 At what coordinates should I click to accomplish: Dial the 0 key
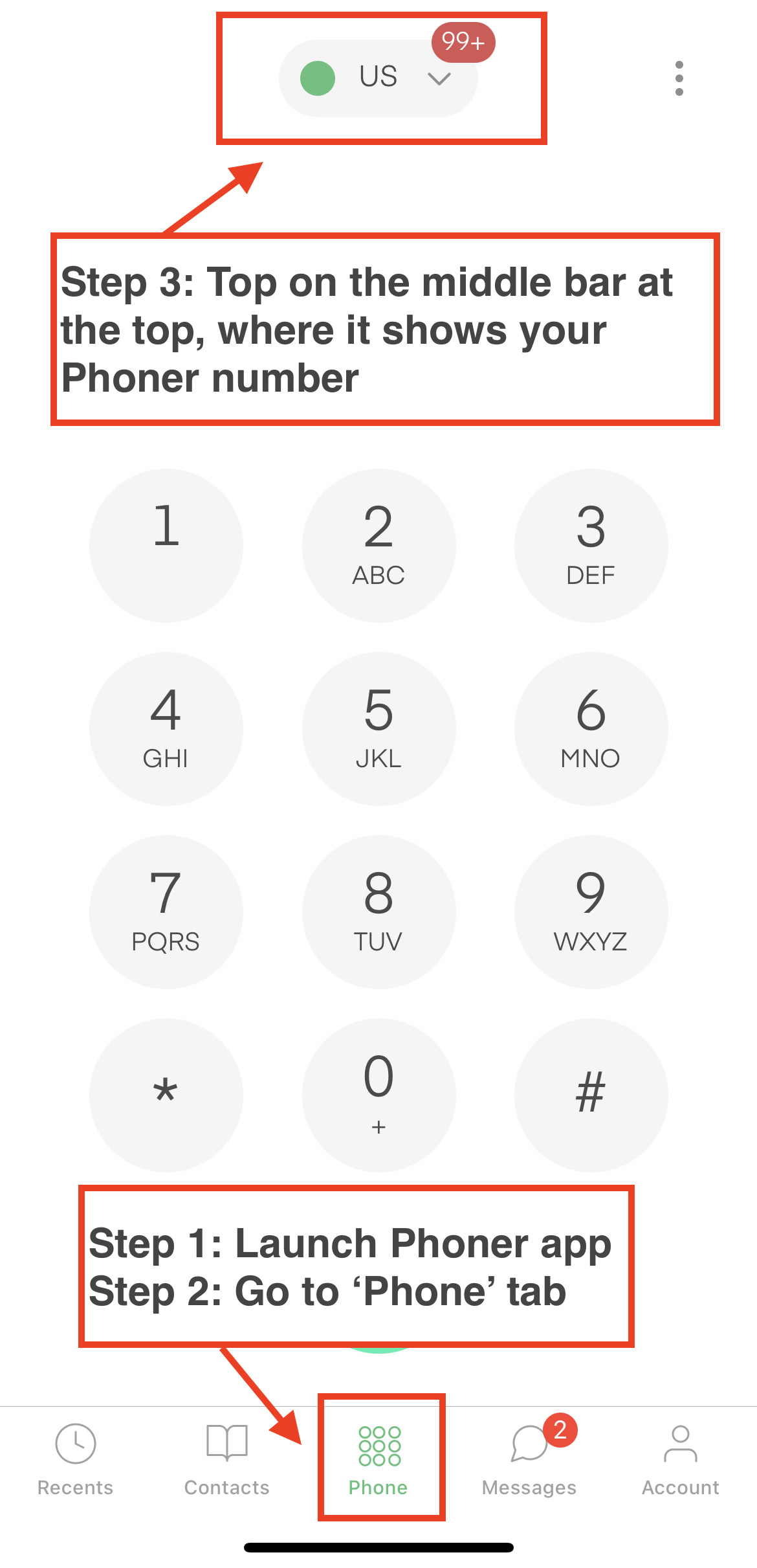tap(378, 1095)
